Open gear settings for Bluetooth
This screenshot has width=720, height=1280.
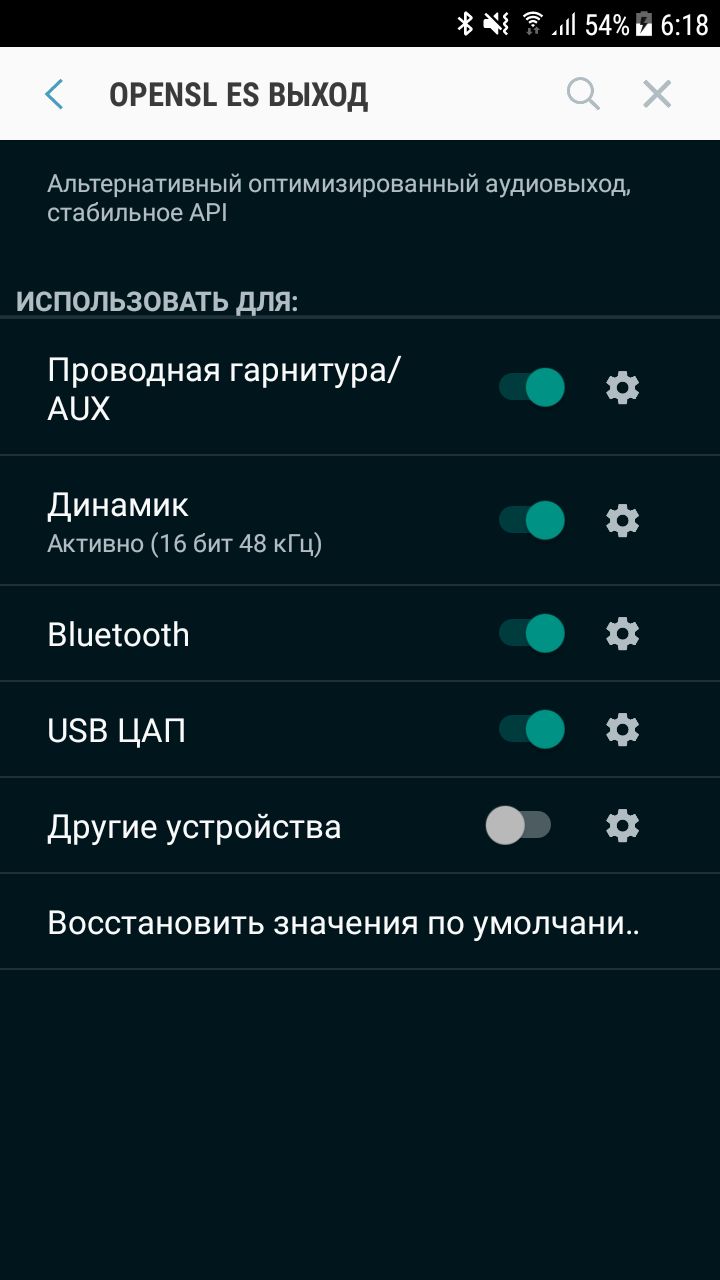coord(623,634)
